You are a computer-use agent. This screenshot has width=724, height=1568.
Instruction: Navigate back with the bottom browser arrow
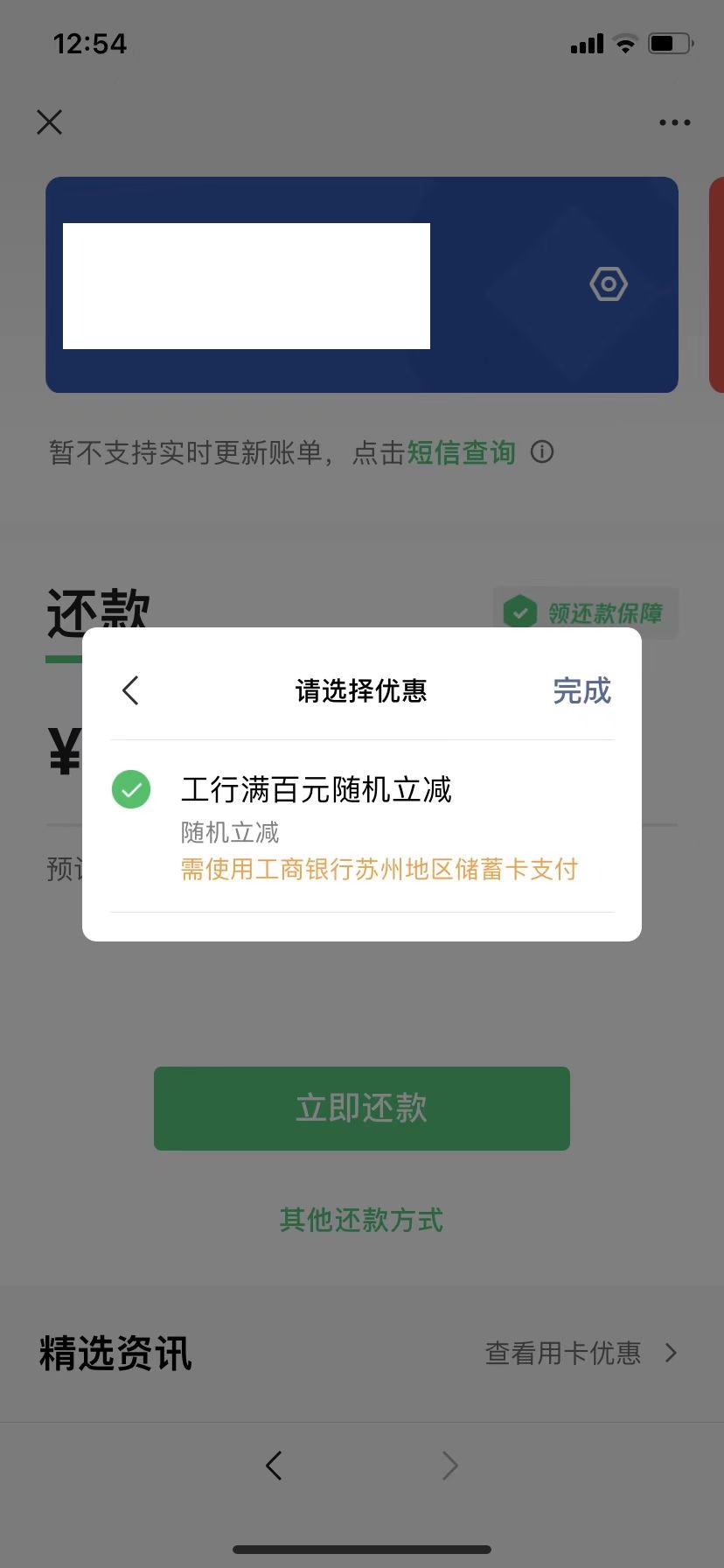tap(274, 1466)
